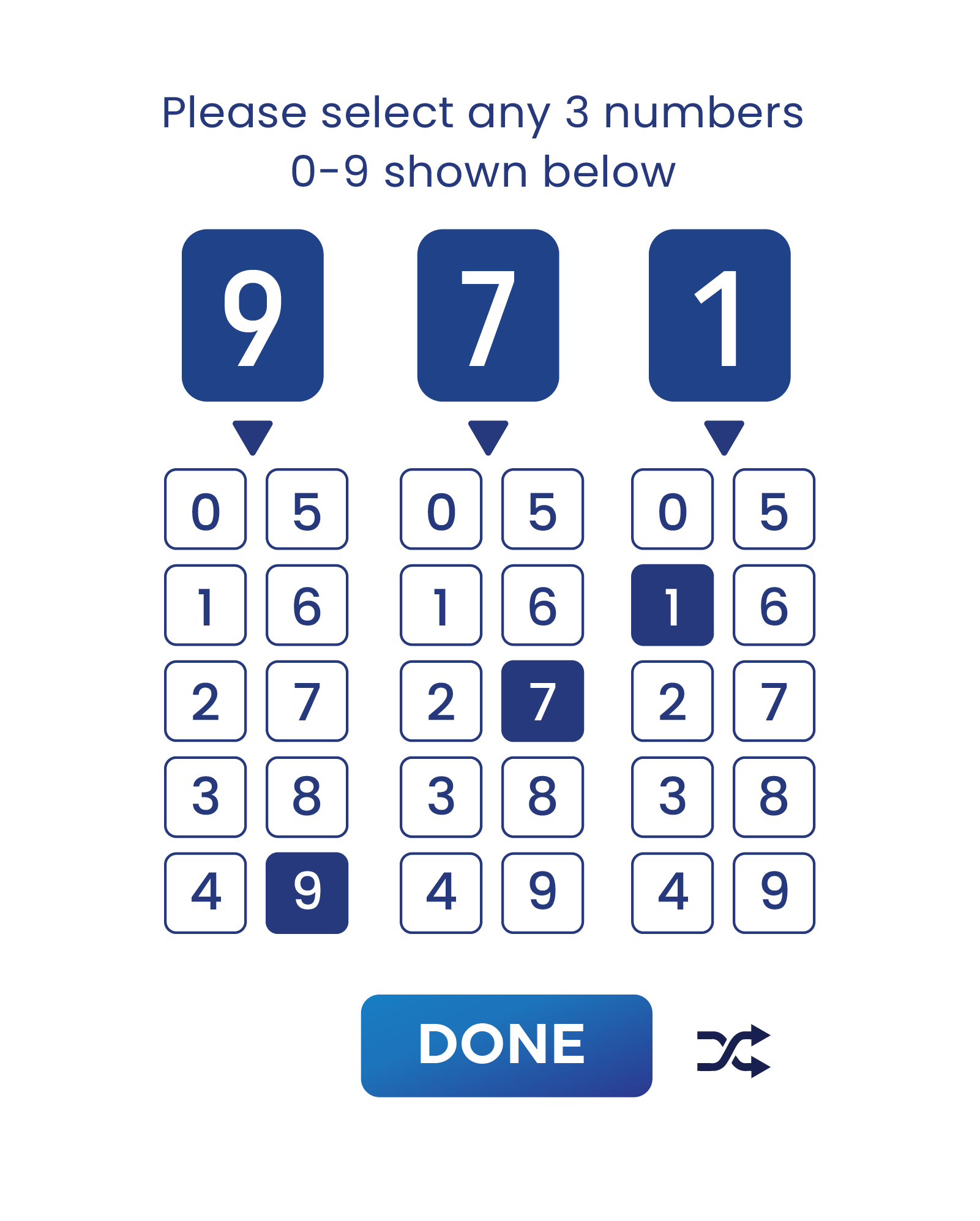The width and height of the screenshot is (980, 1221).
Task: Choose 0 for the first digit
Action: tap(206, 509)
